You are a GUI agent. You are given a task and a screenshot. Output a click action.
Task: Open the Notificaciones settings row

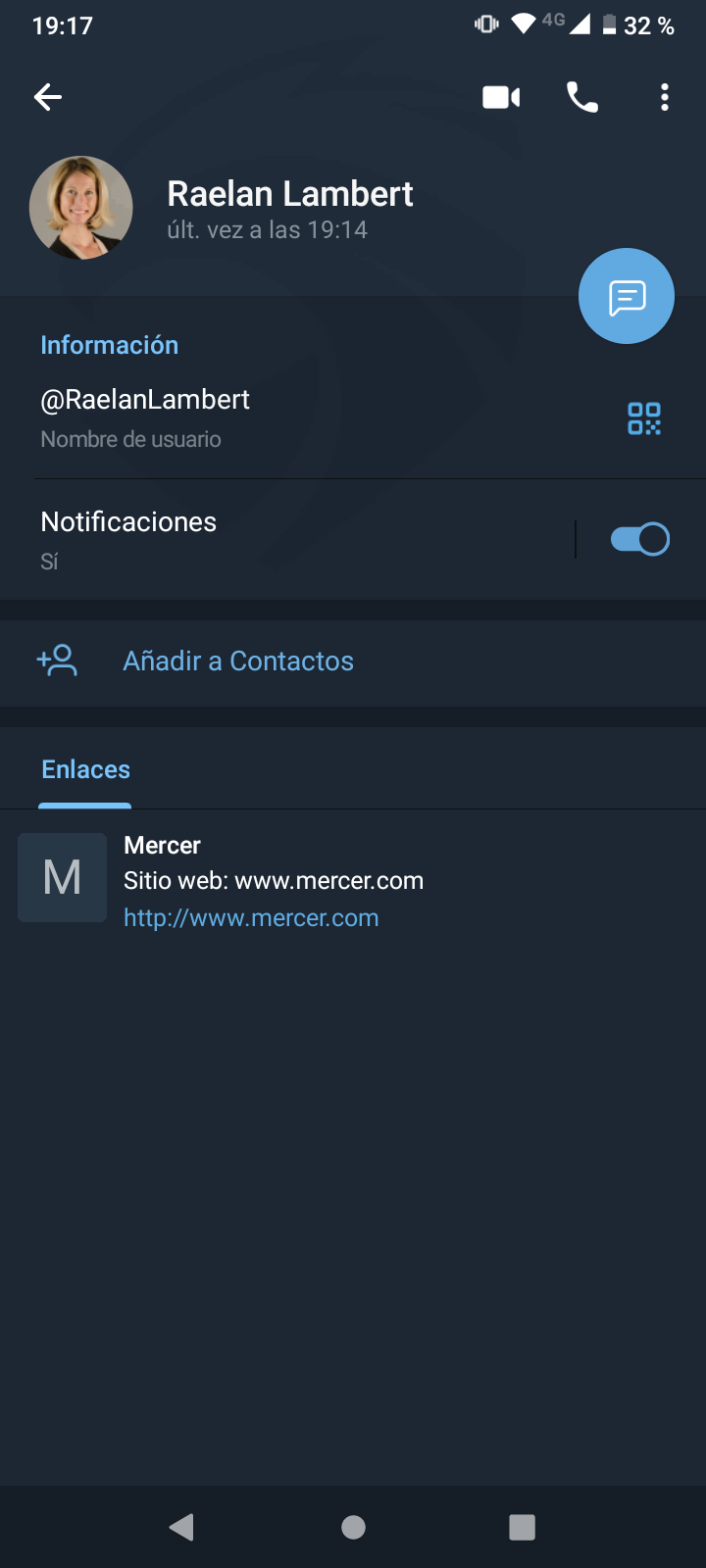(x=286, y=539)
